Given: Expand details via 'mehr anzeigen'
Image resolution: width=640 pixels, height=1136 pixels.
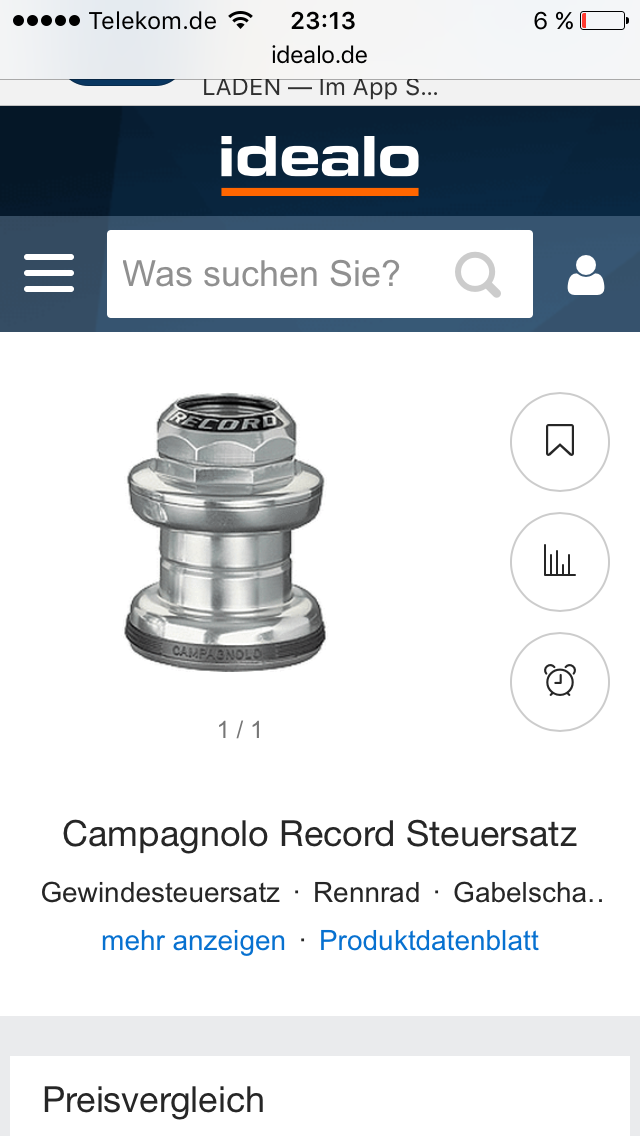Looking at the screenshot, I should [x=193, y=941].
